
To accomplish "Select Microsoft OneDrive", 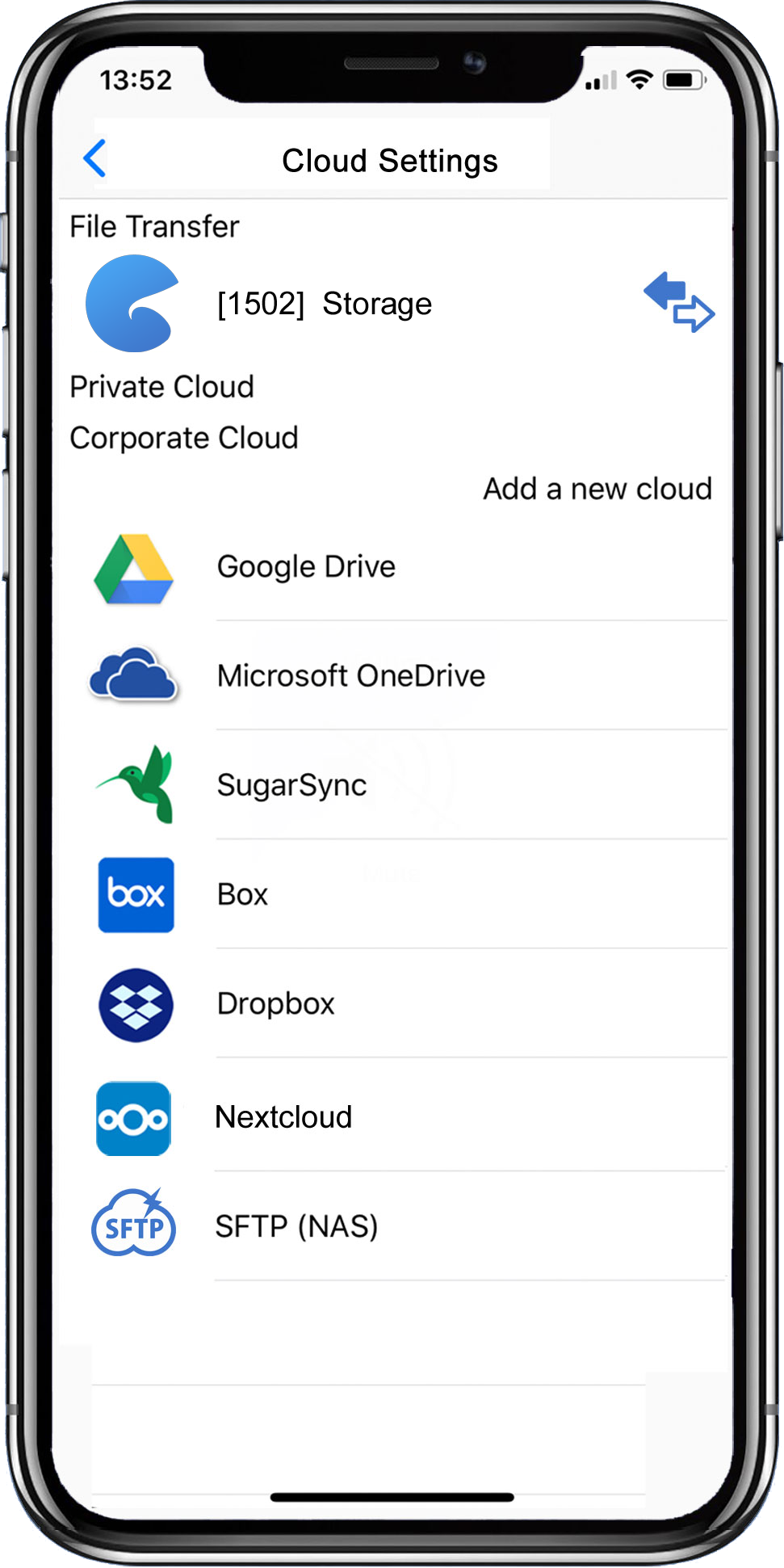I will tap(351, 676).
